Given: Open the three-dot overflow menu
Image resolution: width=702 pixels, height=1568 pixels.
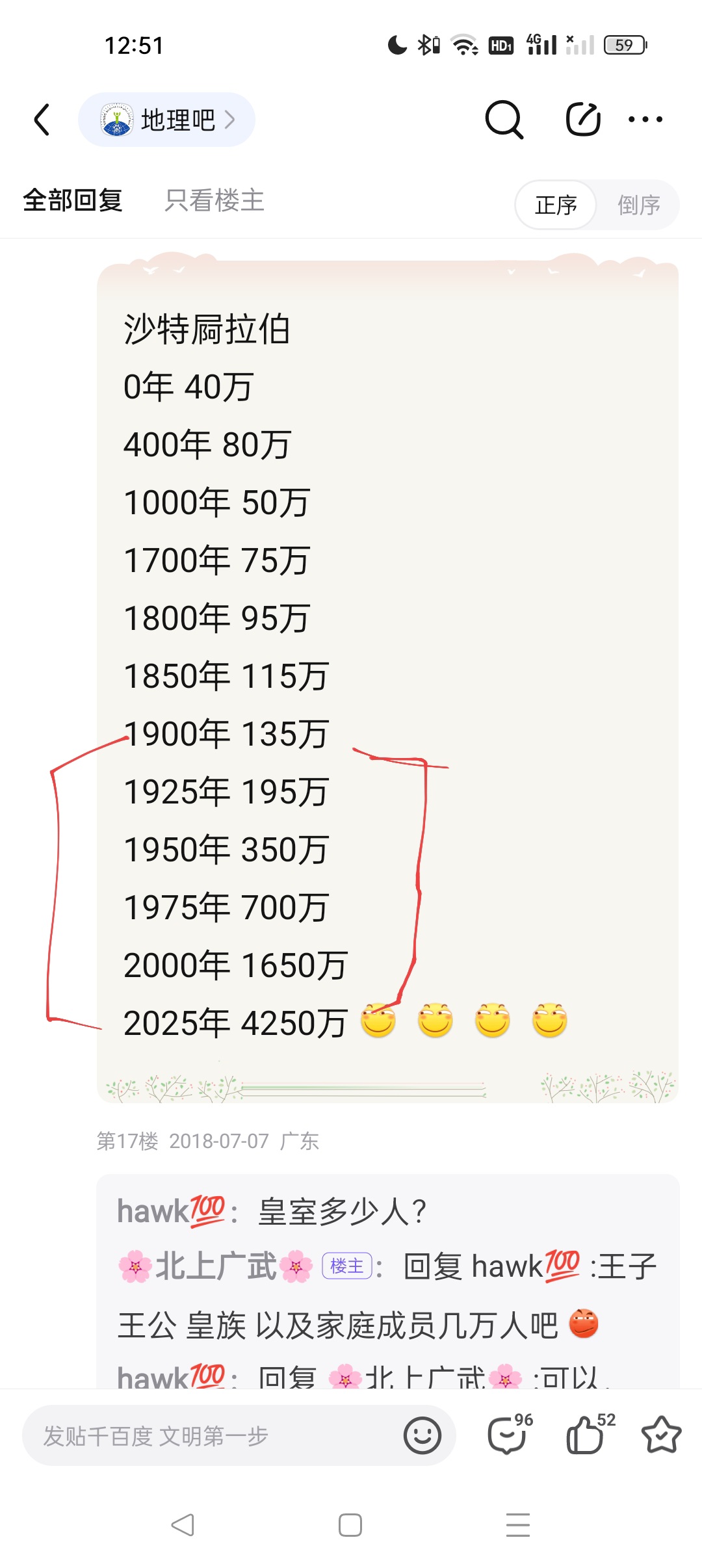Looking at the screenshot, I should (645, 120).
